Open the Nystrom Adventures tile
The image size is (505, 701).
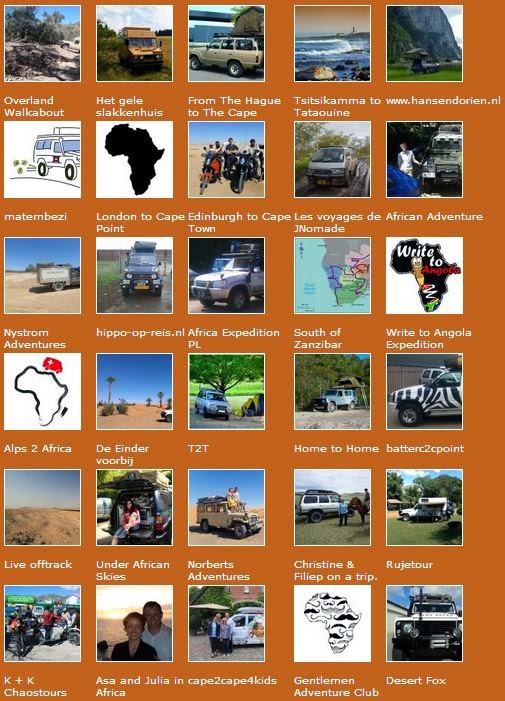coord(42,275)
